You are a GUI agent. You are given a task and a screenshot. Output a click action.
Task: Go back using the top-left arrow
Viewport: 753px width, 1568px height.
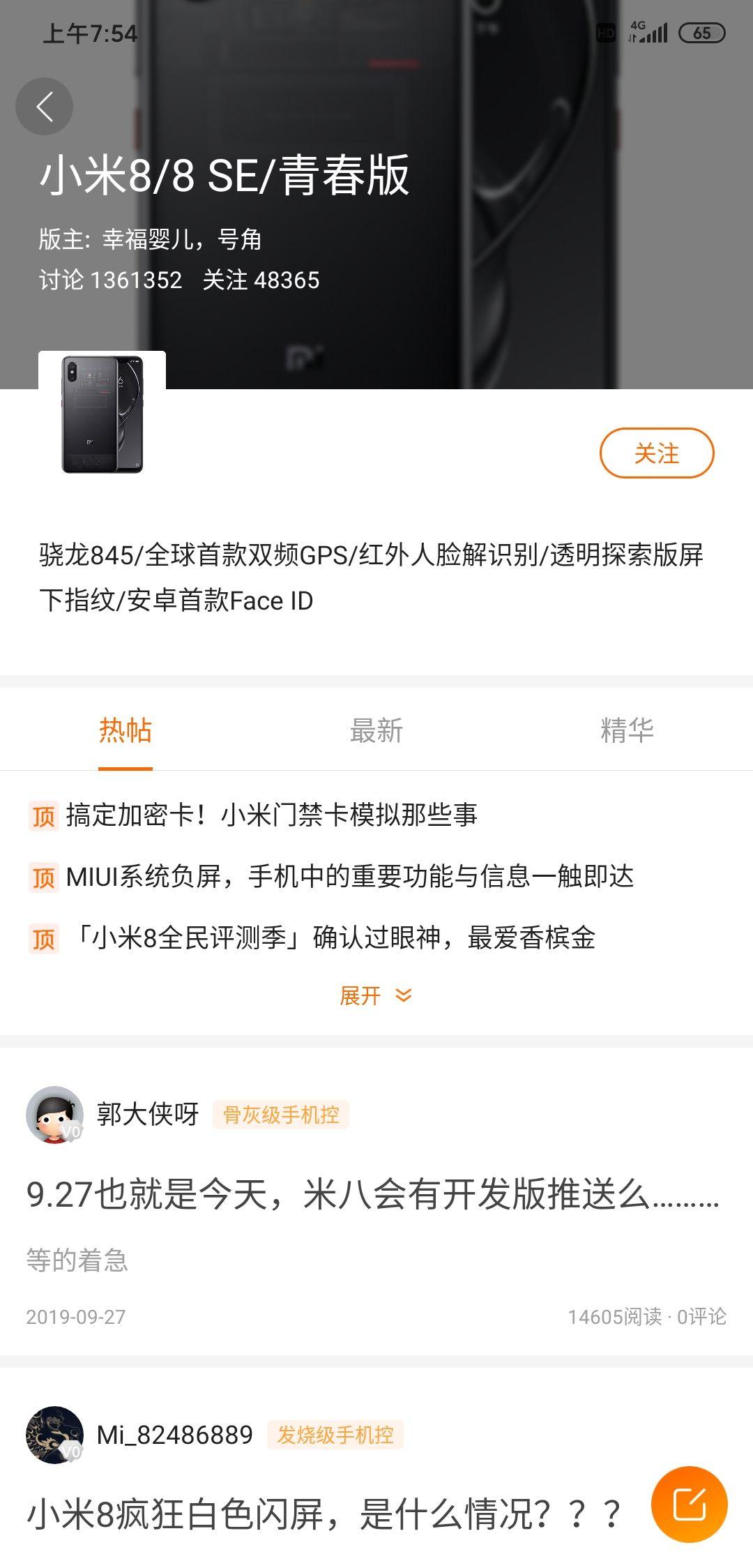pos(45,107)
